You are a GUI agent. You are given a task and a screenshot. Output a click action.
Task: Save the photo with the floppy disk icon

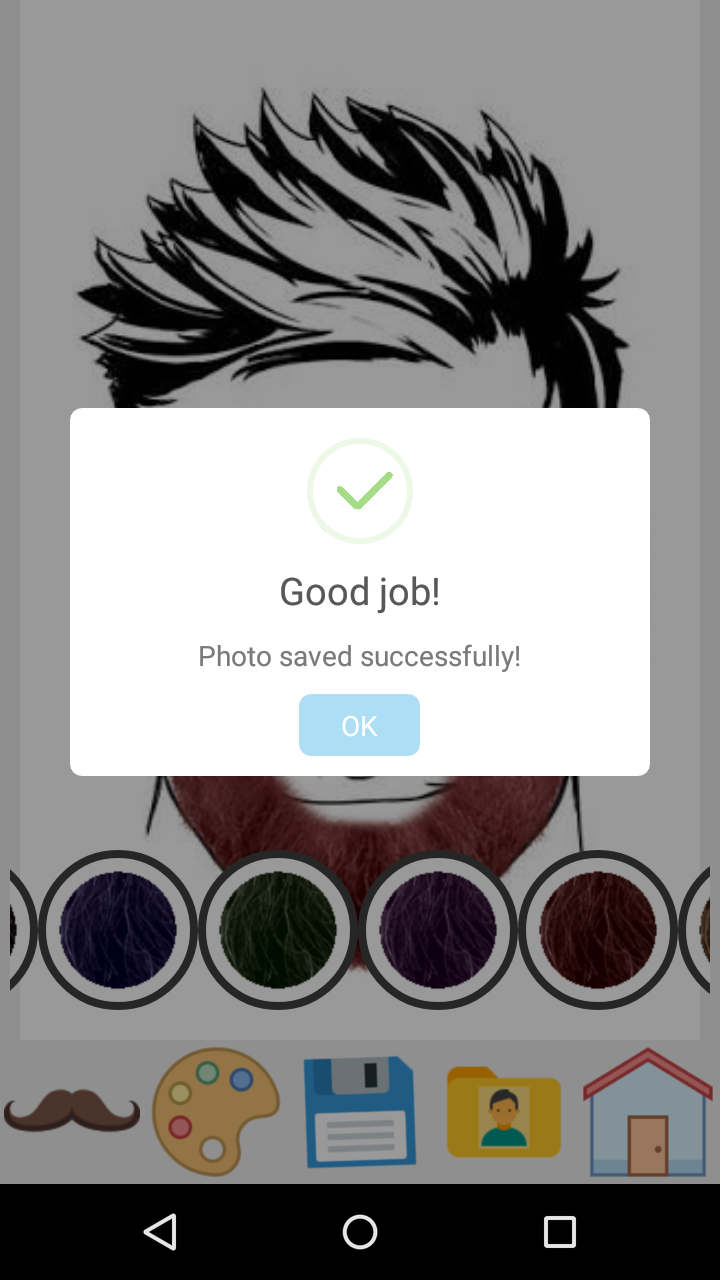click(360, 1111)
